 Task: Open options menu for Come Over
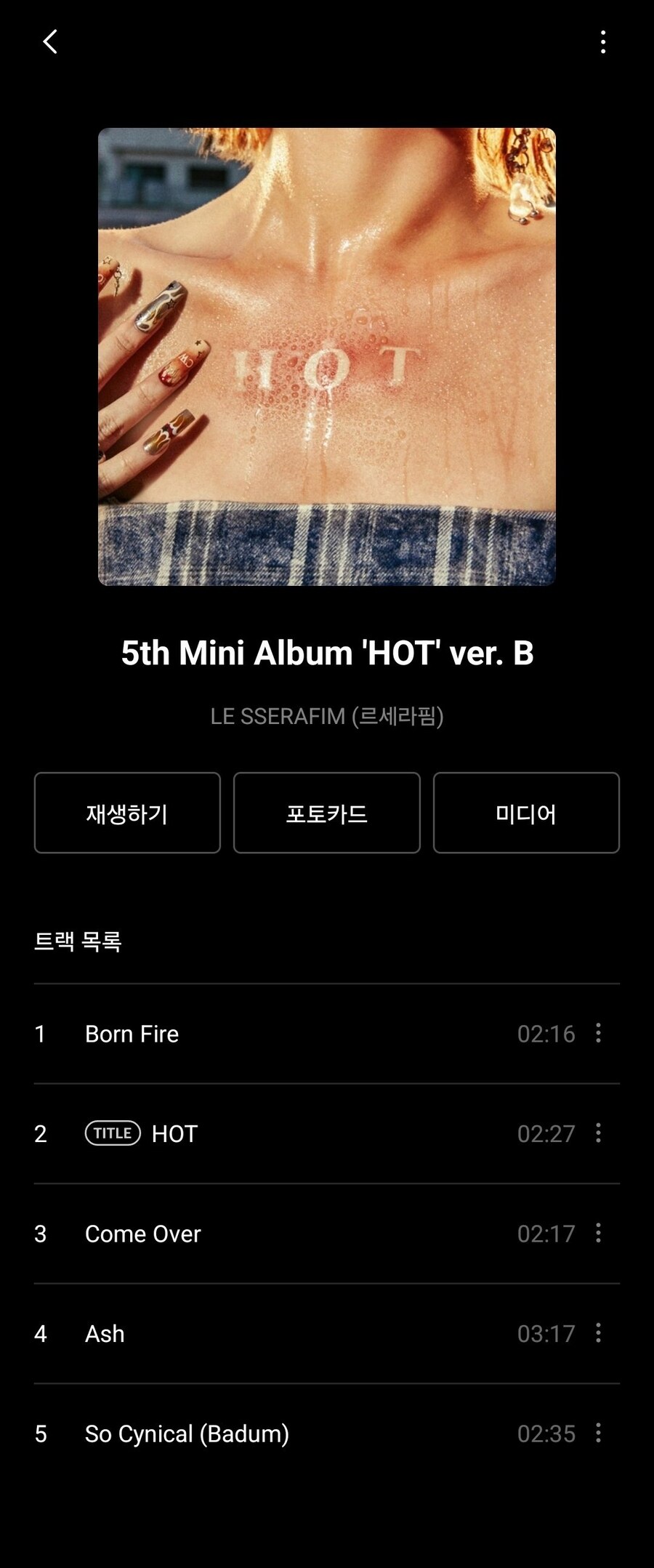pyautogui.click(x=597, y=1234)
